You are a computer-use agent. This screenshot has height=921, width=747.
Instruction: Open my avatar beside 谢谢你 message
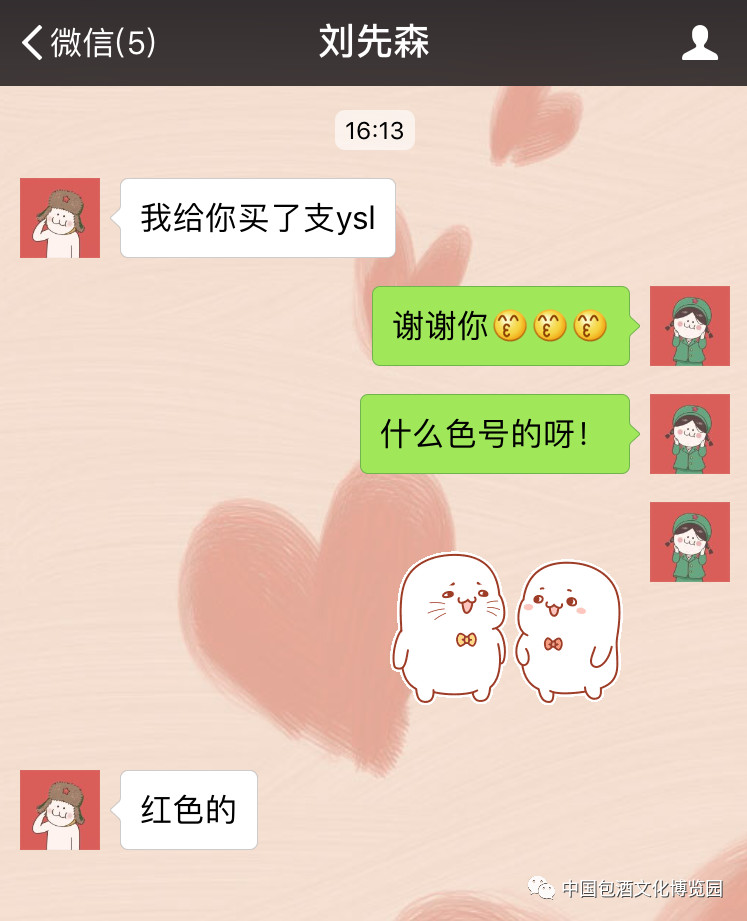(x=689, y=326)
